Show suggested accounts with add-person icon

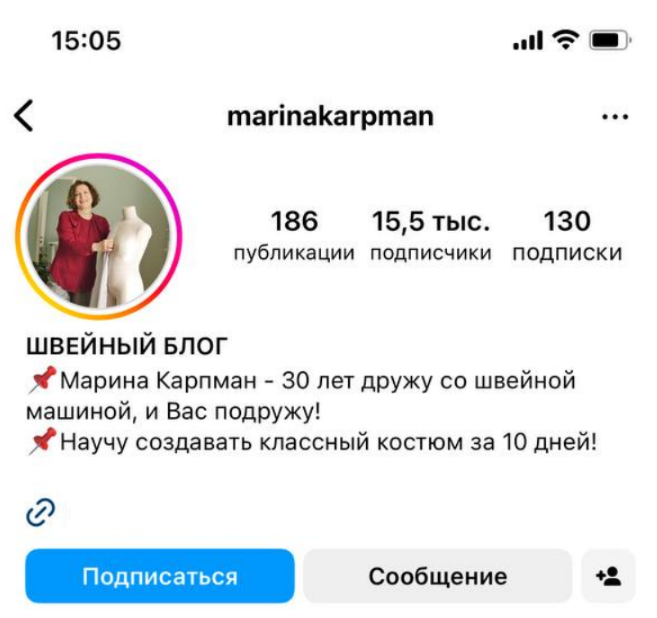[608, 576]
